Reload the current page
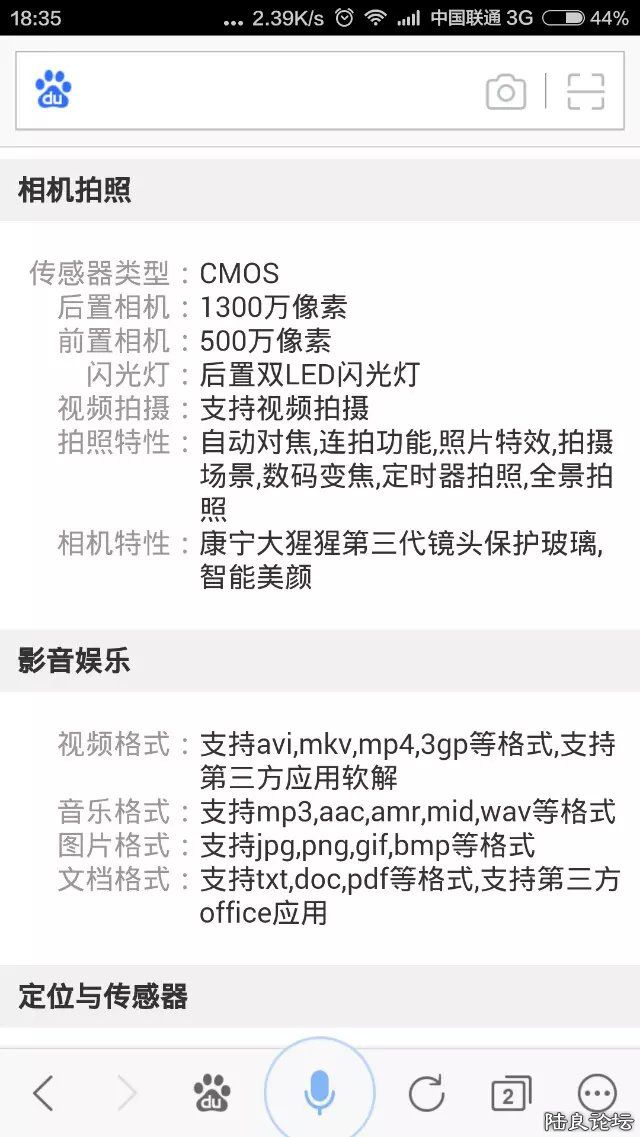The height and width of the screenshot is (1137, 640). [x=426, y=1094]
